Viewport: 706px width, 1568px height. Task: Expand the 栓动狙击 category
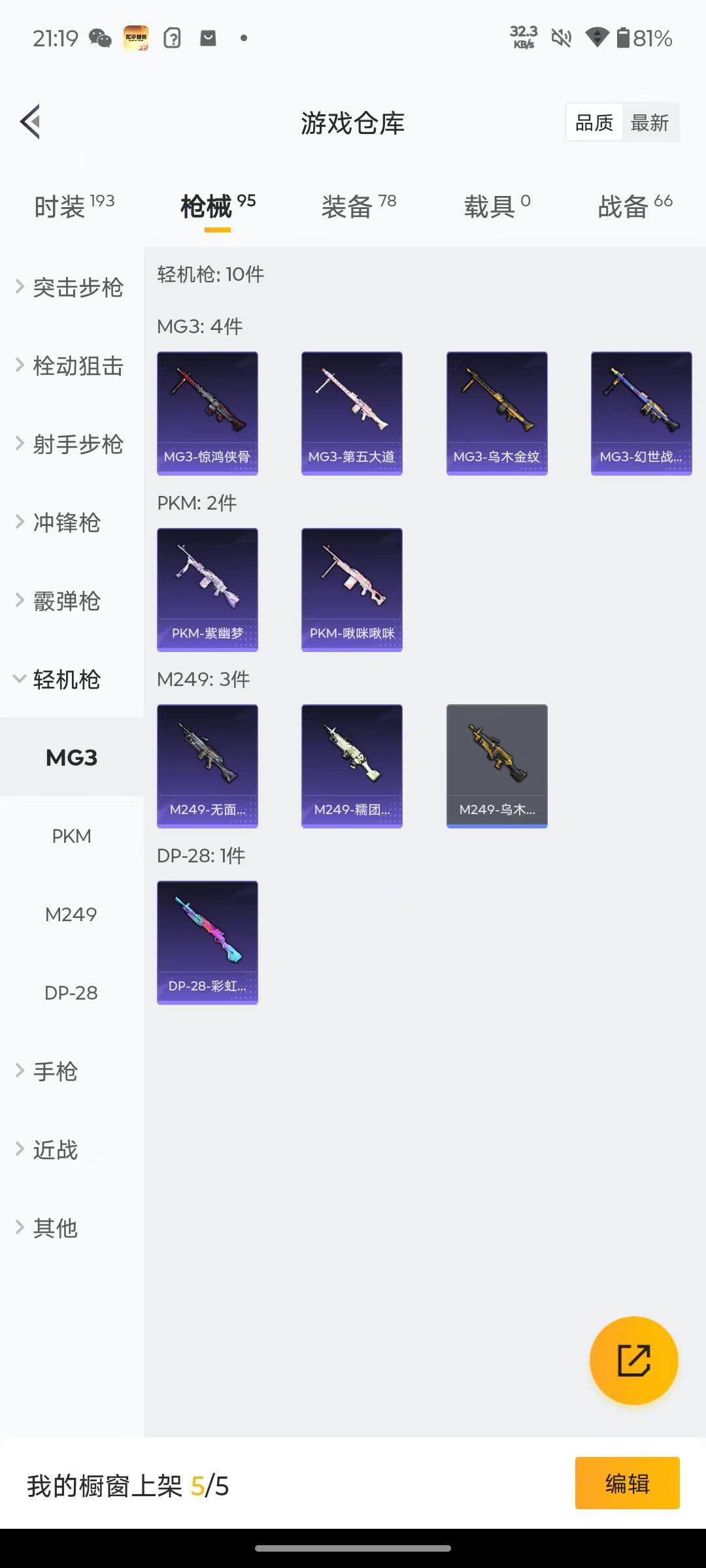tap(71, 366)
